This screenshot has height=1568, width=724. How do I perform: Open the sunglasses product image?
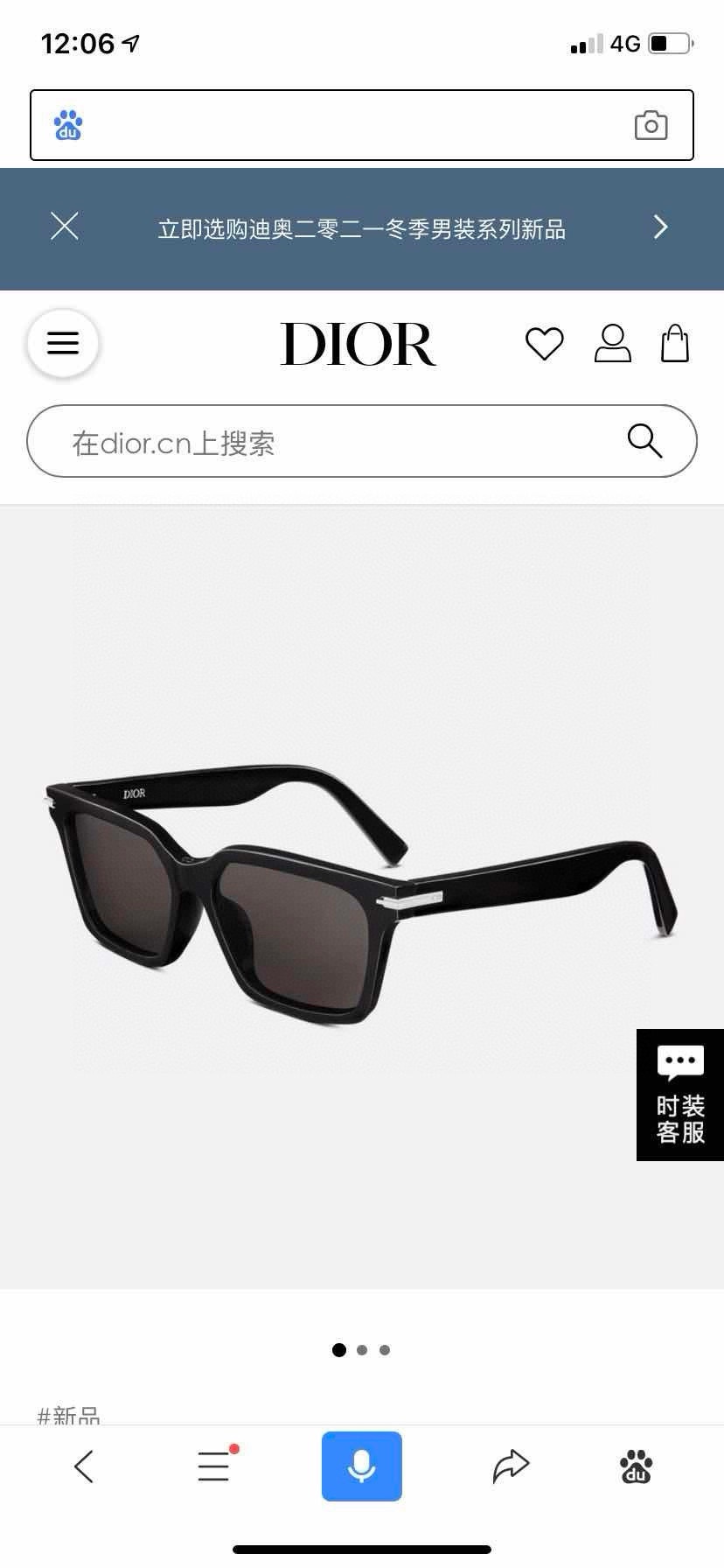coord(361,896)
